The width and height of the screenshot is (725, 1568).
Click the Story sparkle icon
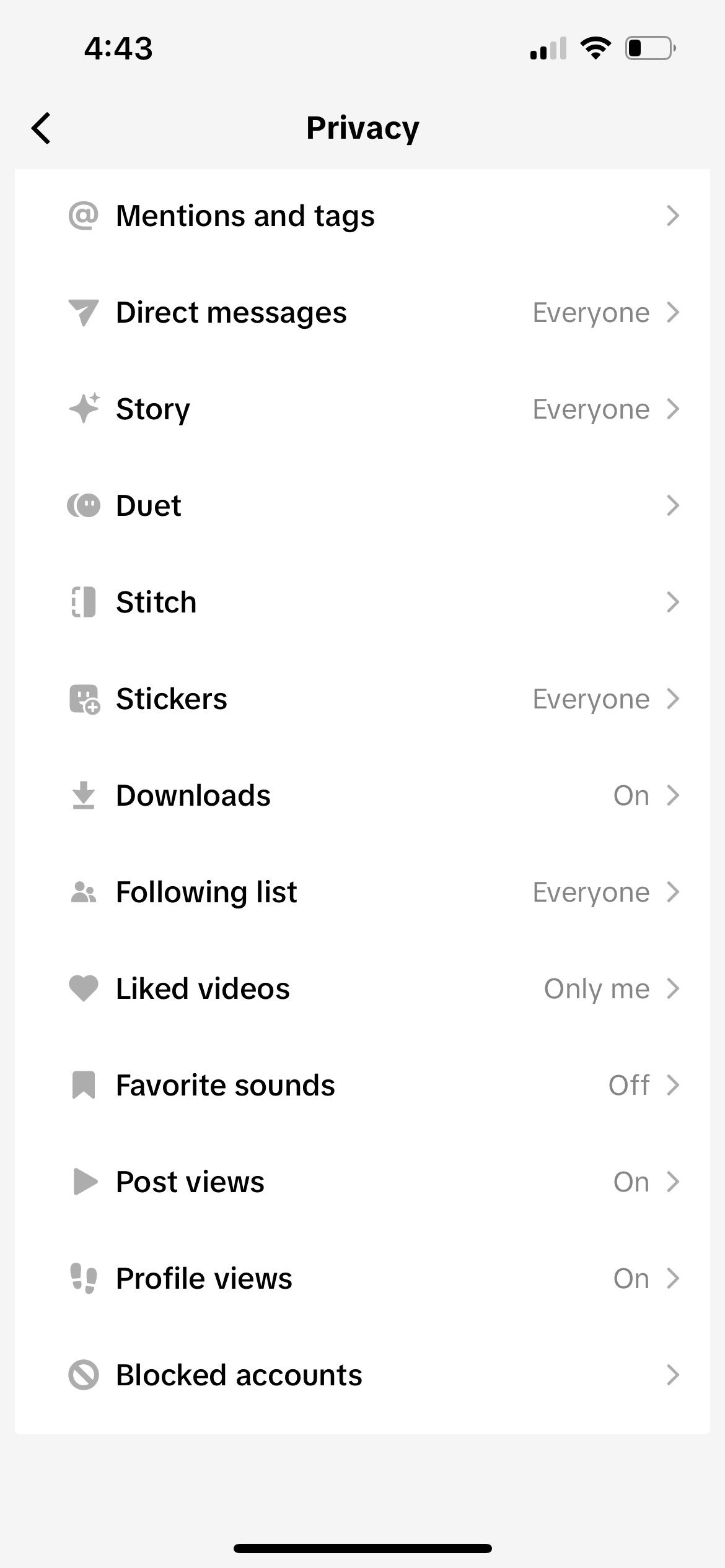pos(85,408)
